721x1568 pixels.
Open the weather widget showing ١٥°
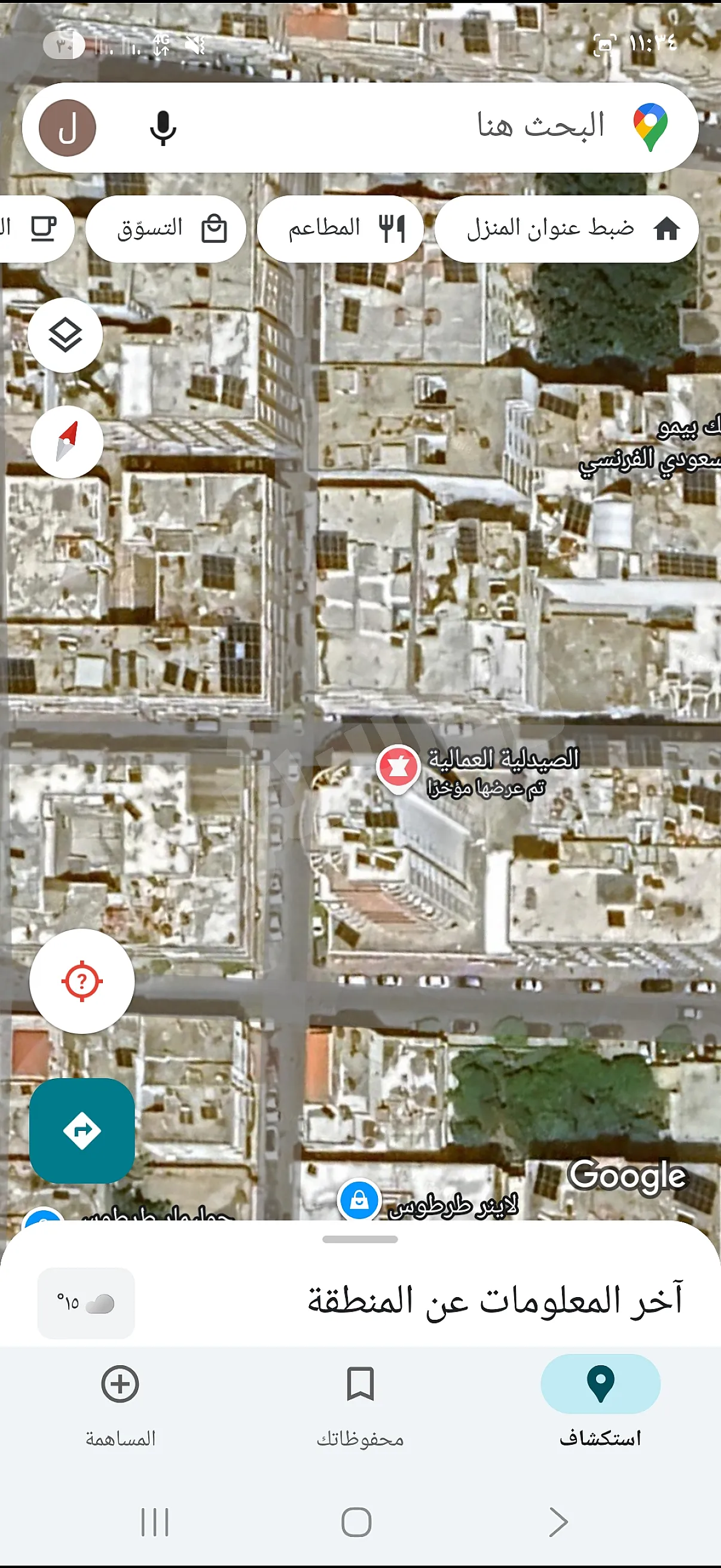point(85,1302)
